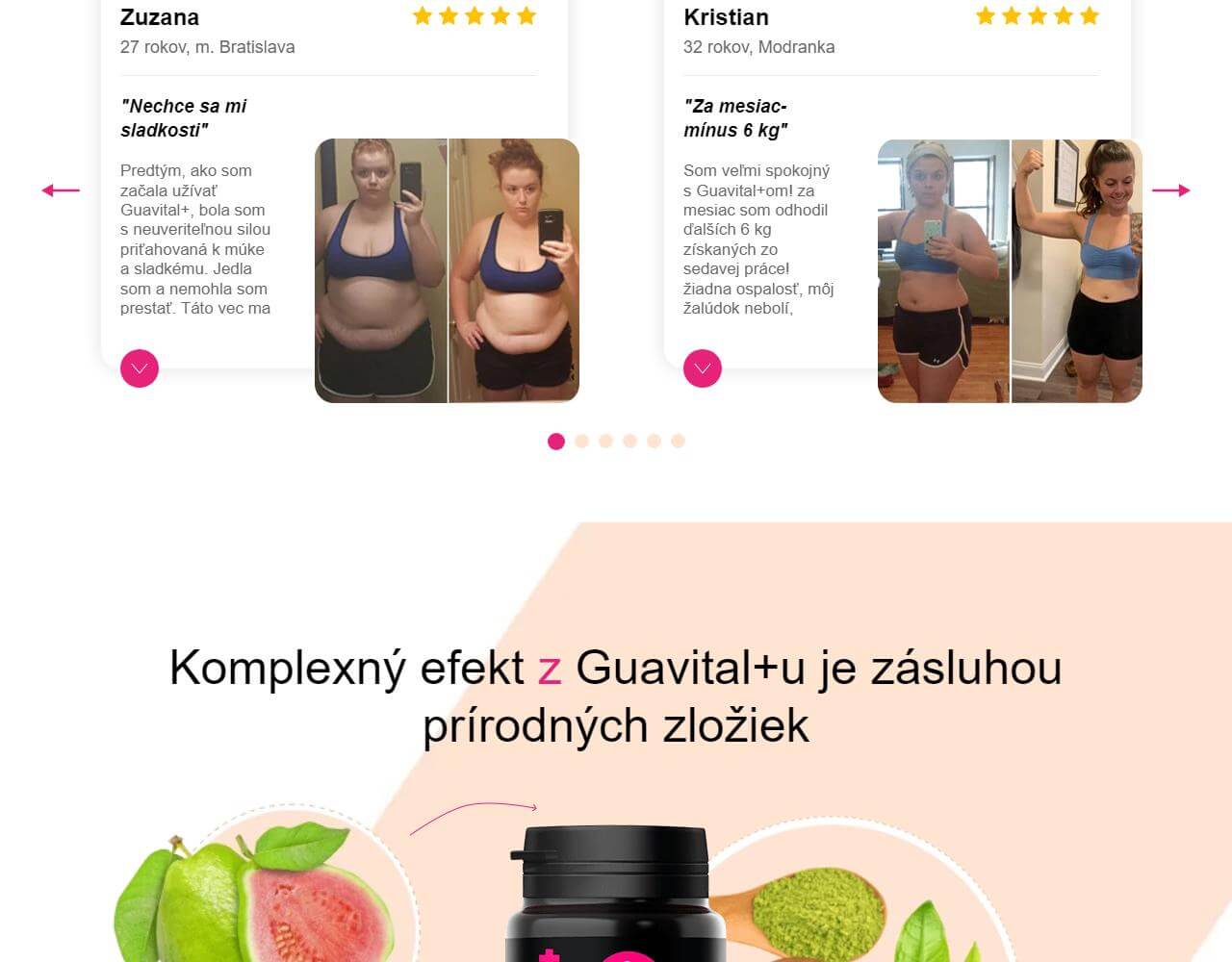Show next testimonials with right arrow
This screenshot has height=962, width=1232.
click(x=1170, y=190)
